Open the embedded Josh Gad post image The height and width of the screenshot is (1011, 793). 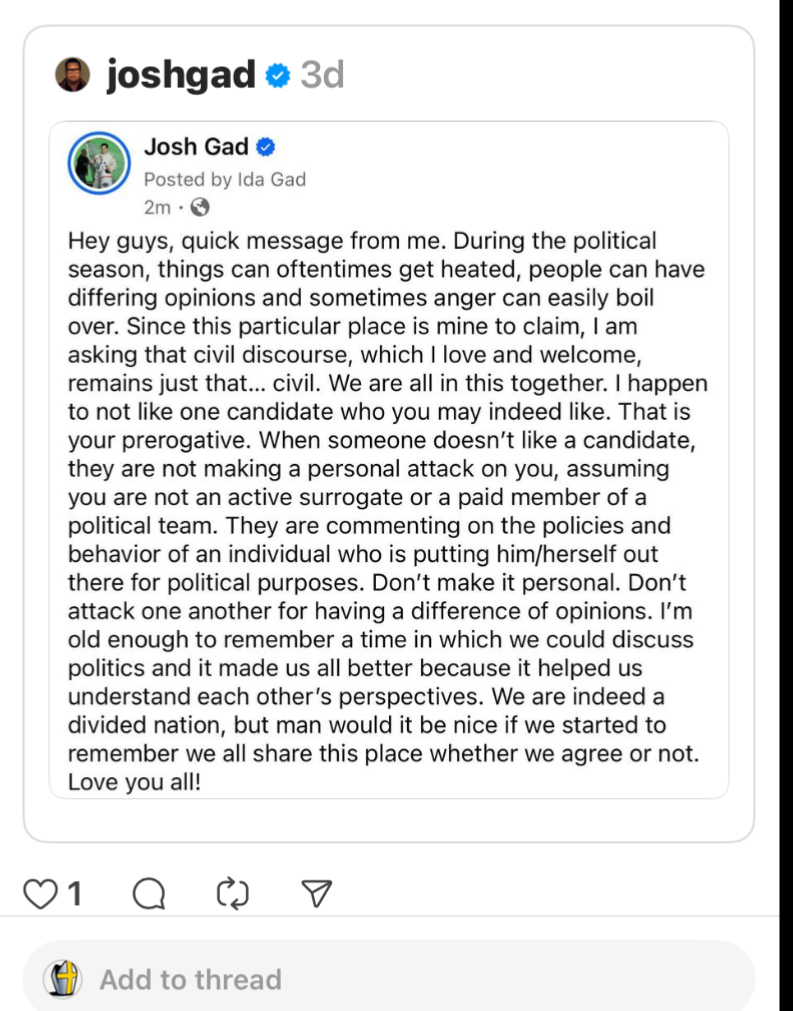(388, 459)
